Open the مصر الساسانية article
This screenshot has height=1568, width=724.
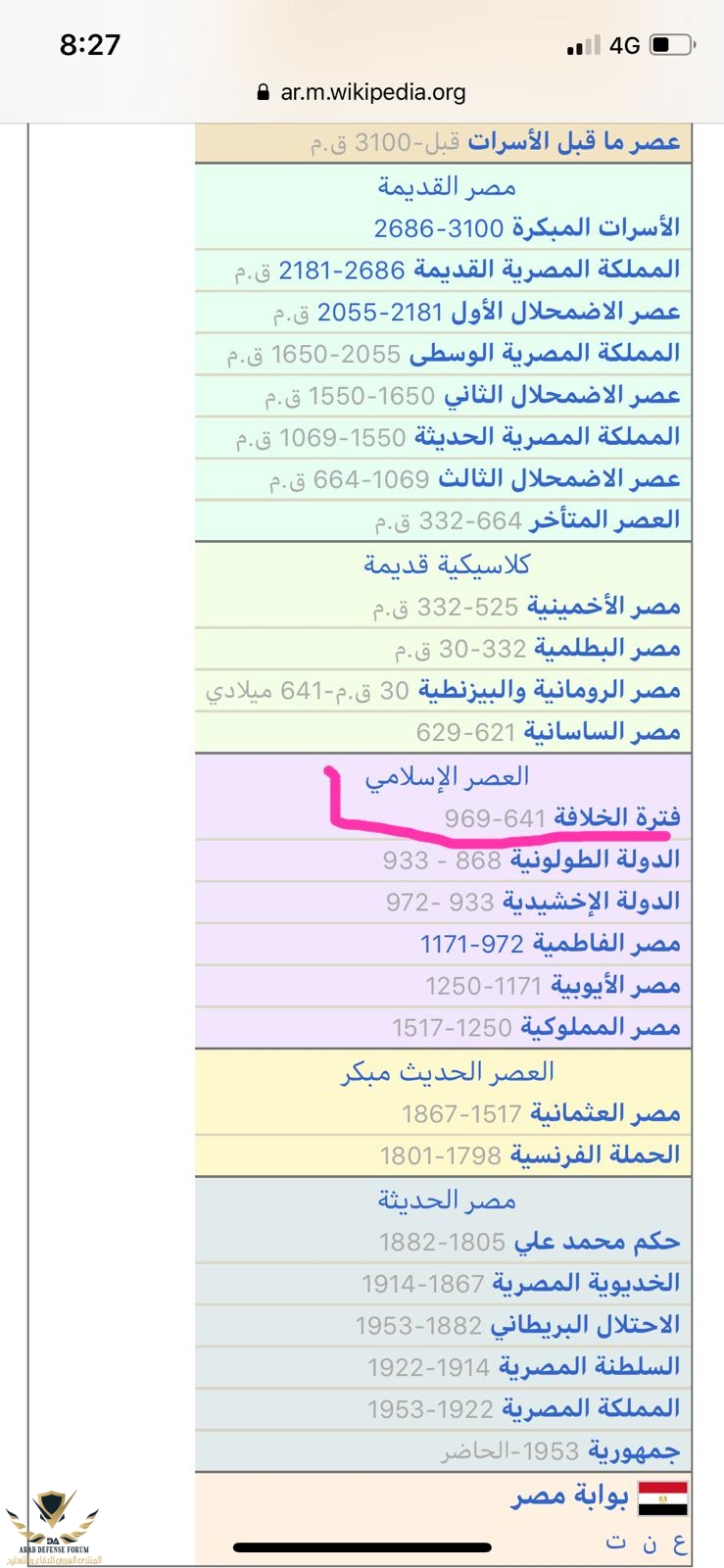click(x=602, y=732)
